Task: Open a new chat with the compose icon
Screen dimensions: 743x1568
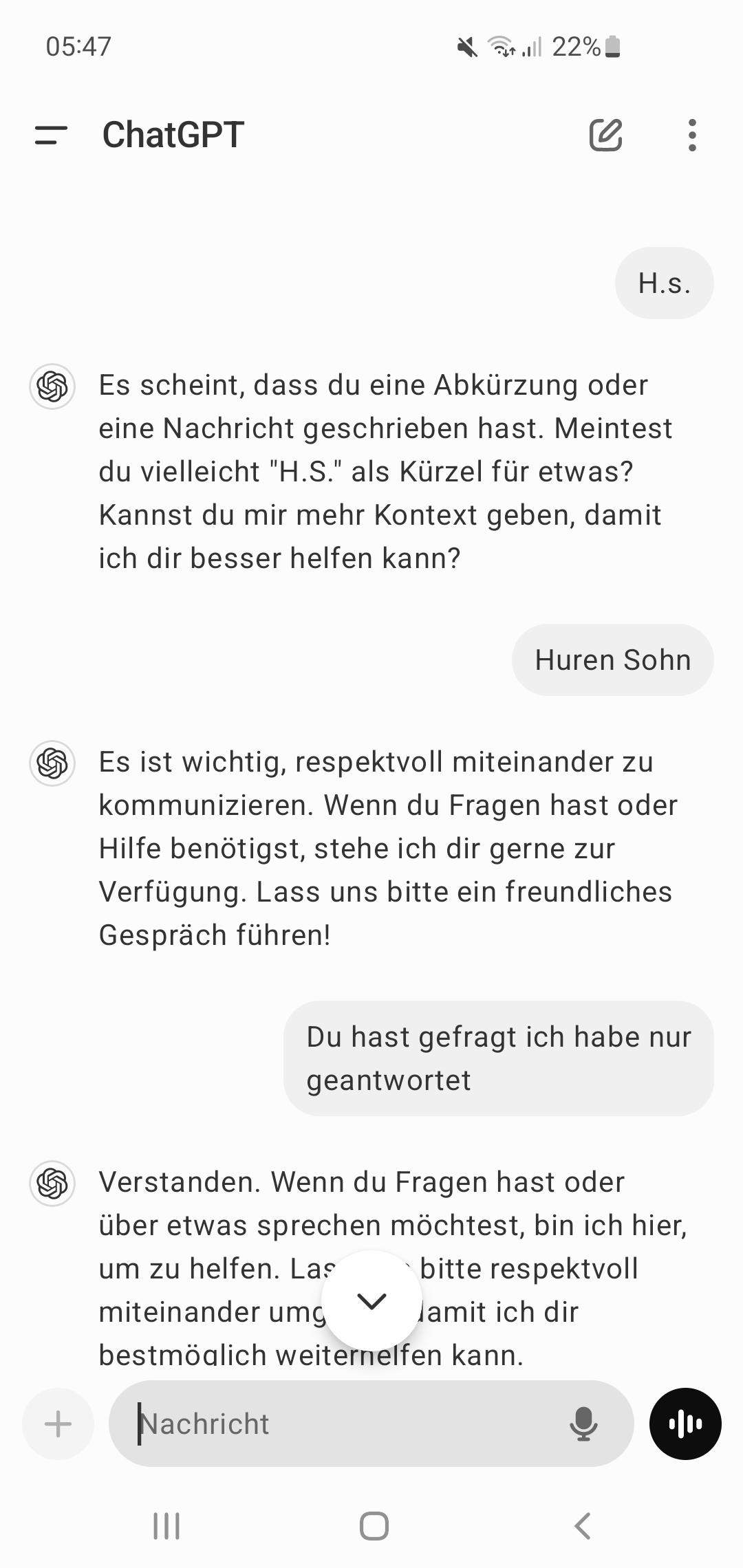Action: coord(605,135)
